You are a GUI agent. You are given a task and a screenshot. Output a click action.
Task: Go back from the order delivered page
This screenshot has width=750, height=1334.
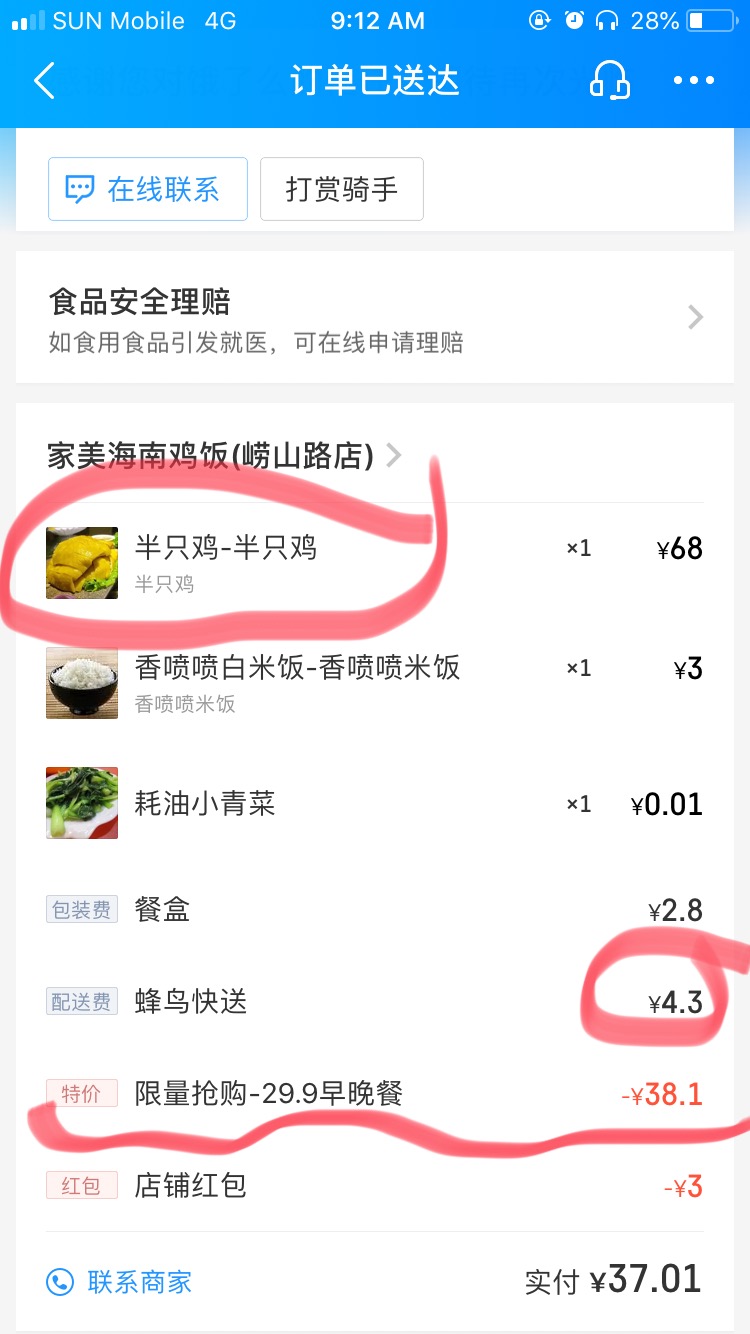click(x=44, y=81)
